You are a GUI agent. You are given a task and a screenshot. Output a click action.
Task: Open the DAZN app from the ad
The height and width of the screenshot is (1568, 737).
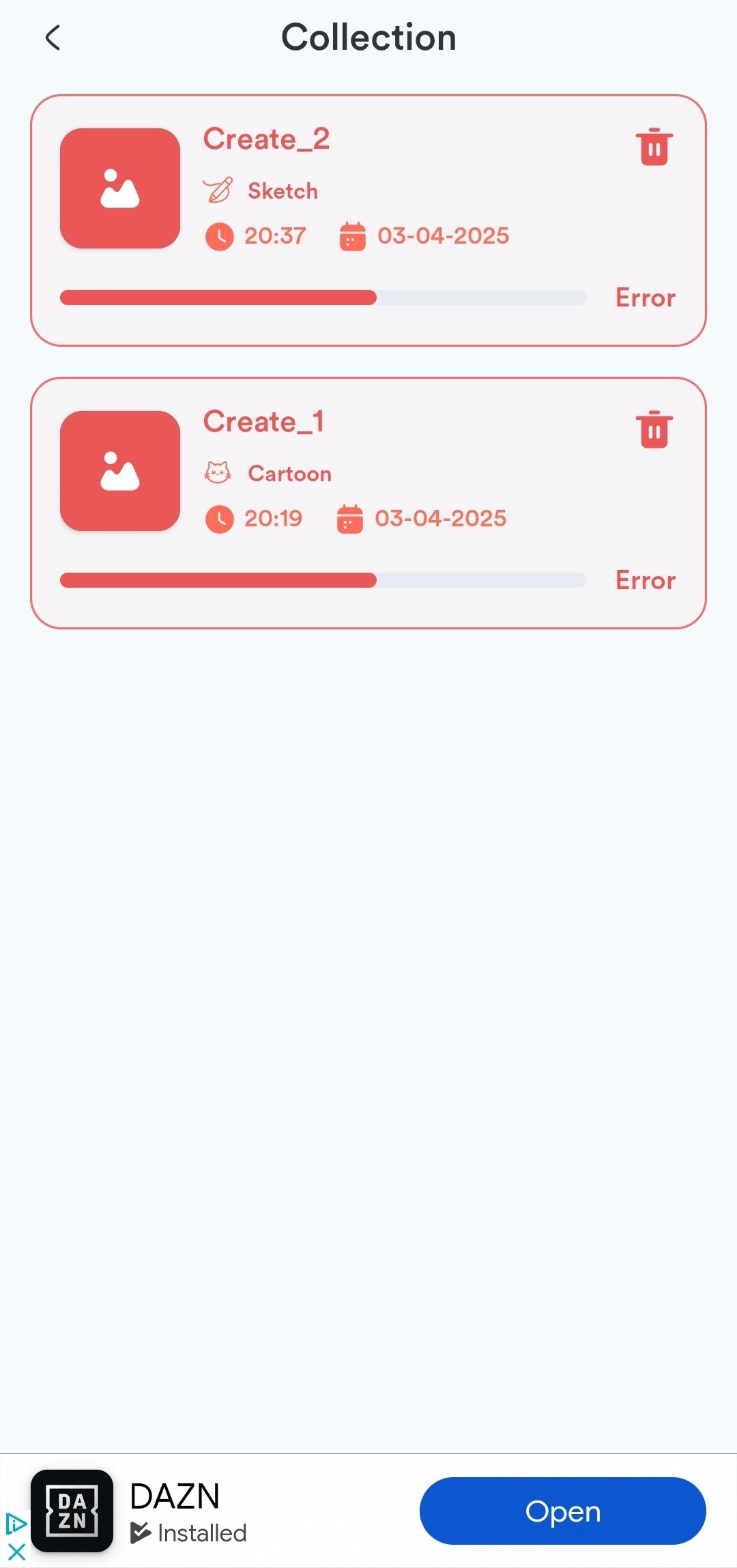click(x=562, y=1511)
